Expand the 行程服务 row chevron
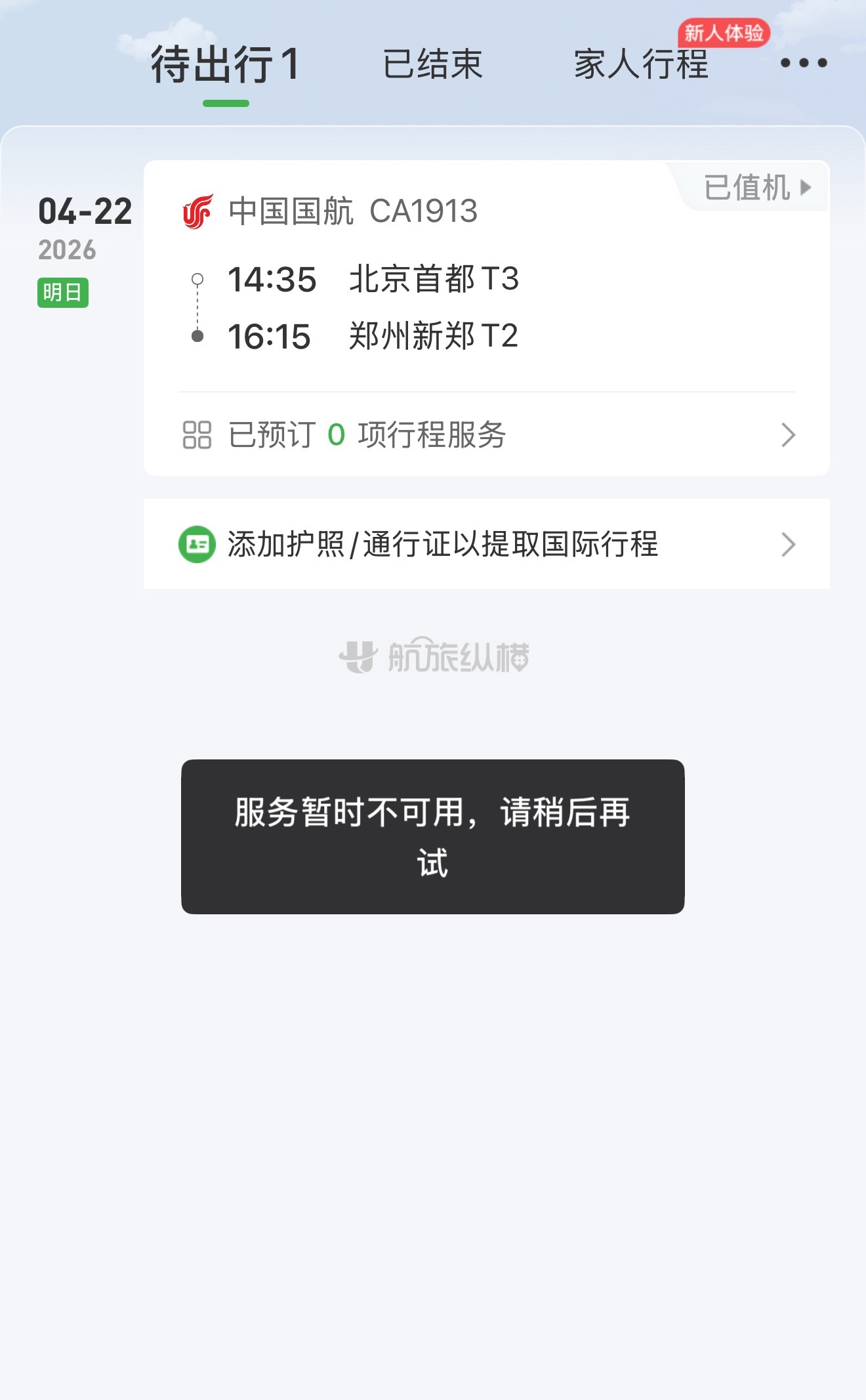The image size is (866, 1400). (x=789, y=433)
